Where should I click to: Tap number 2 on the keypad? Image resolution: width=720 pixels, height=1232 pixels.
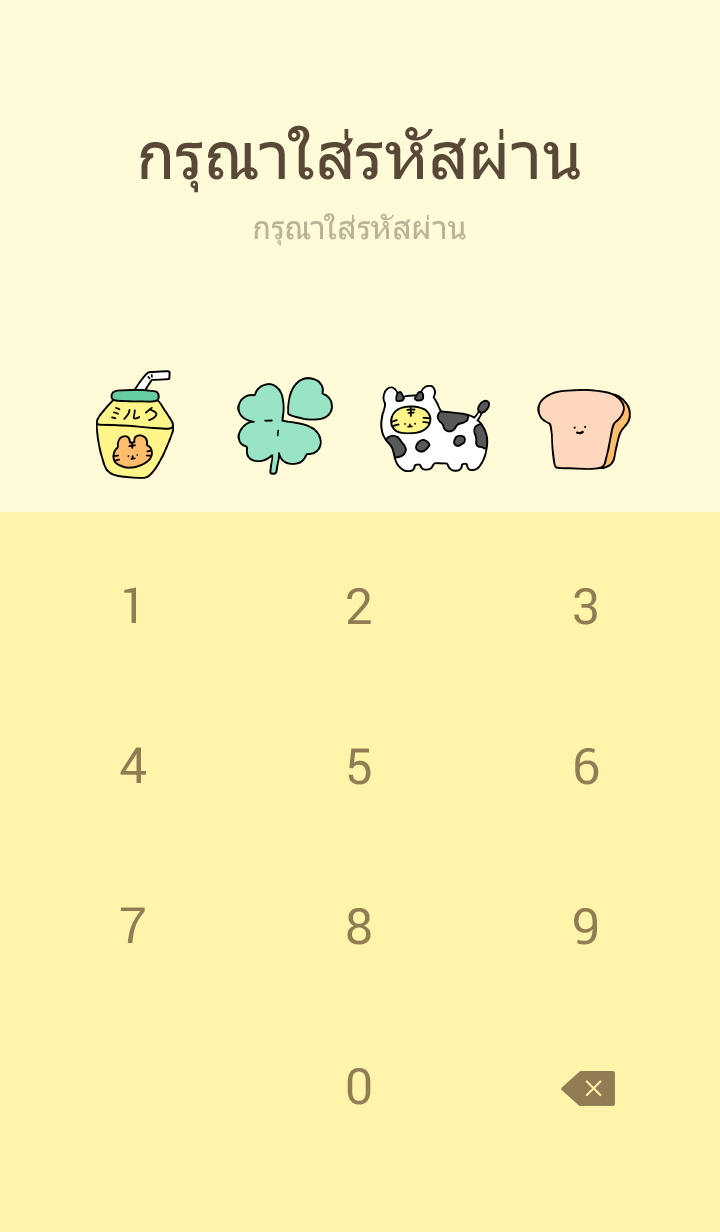pyautogui.click(x=359, y=607)
